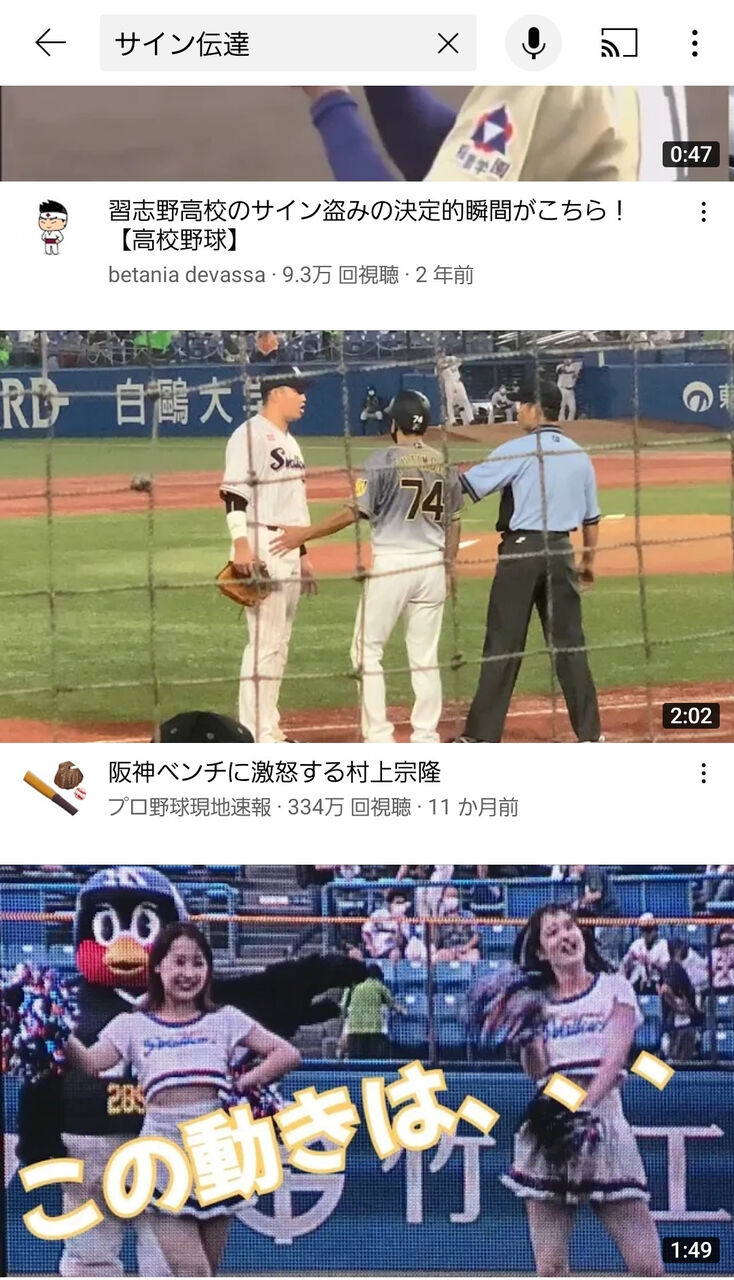Image resolution: width=734 pixels, height=1280 pixels.
Task: Open options for 習志野高校のサイン盗み video
Action: point(703,212)
